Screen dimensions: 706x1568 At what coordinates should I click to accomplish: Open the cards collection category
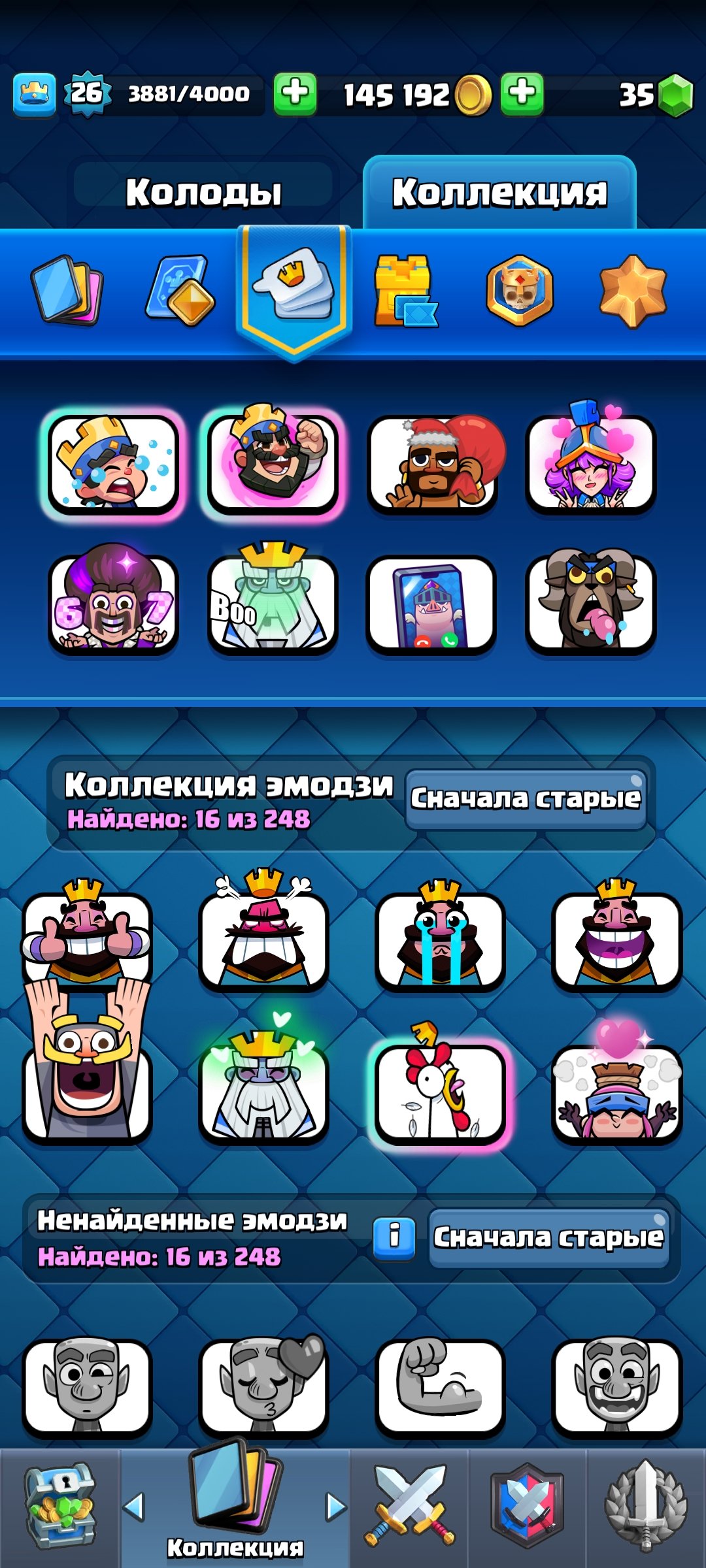tap(67, 291)
